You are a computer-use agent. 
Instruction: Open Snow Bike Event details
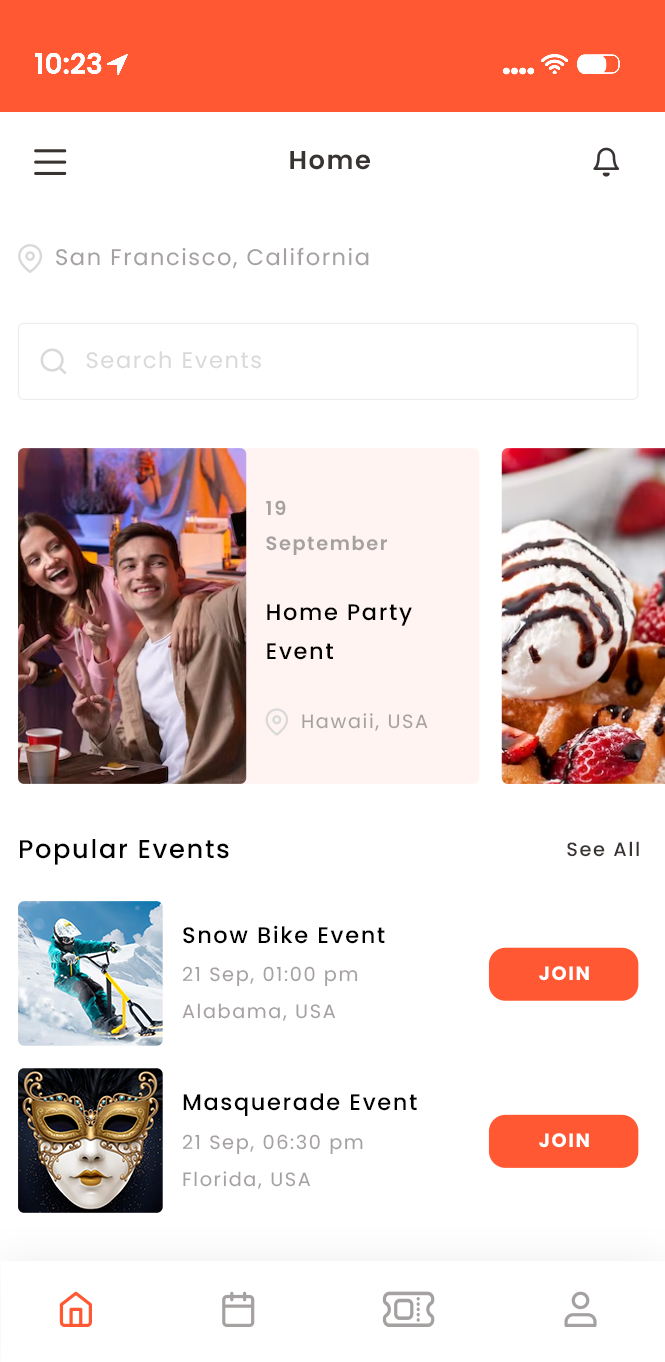[x=283, y=936]
